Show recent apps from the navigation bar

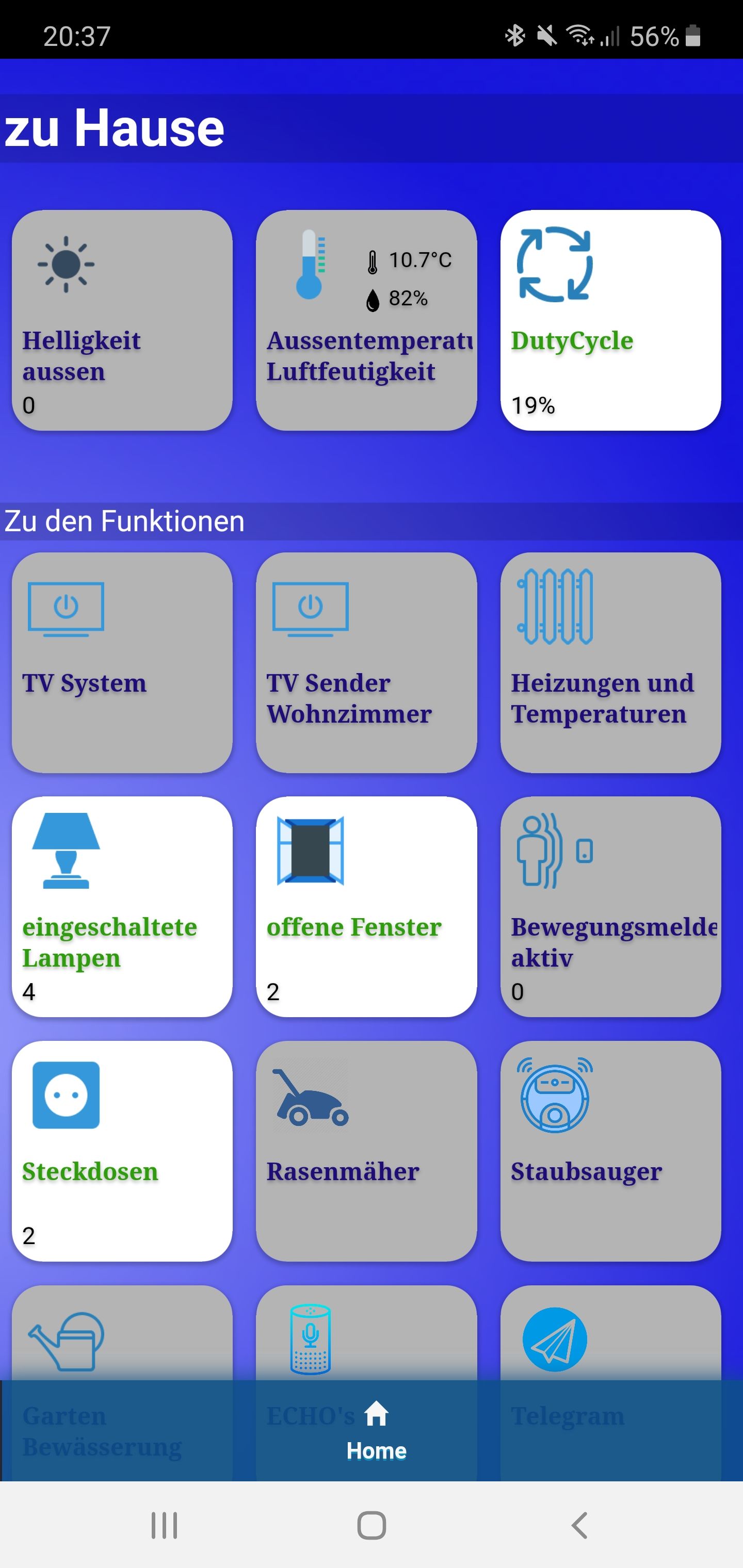[x=164, y=1525]
